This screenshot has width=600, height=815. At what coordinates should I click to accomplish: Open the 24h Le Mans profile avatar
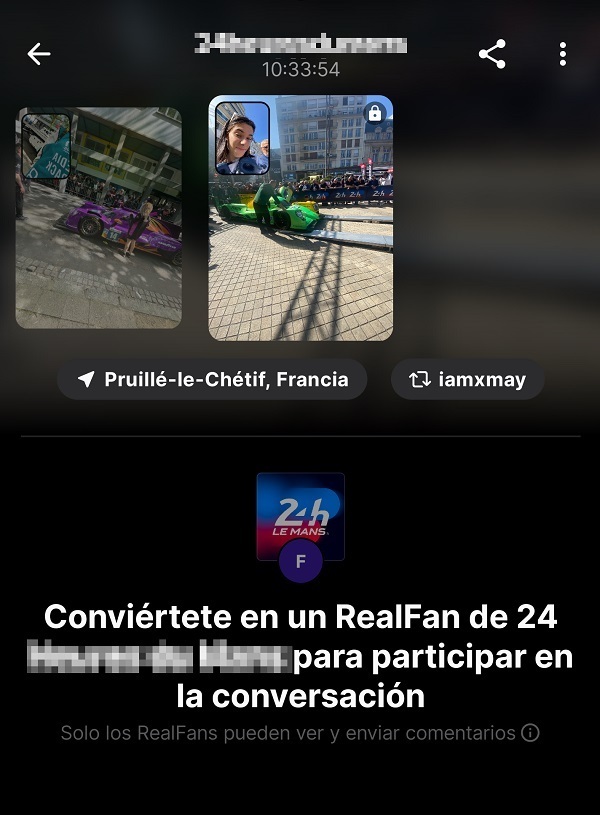click(300, 516)
